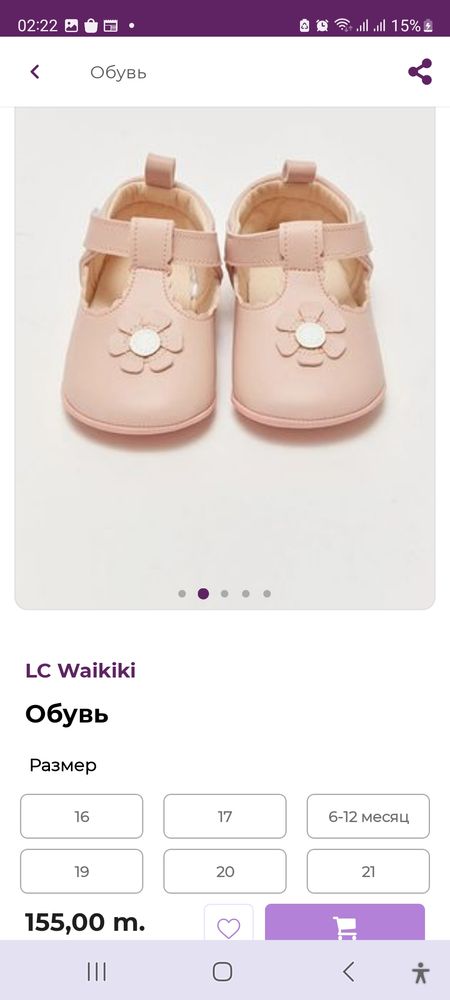Choose size 20
This screenshot has width=450, height=1000.
[225, 871]
